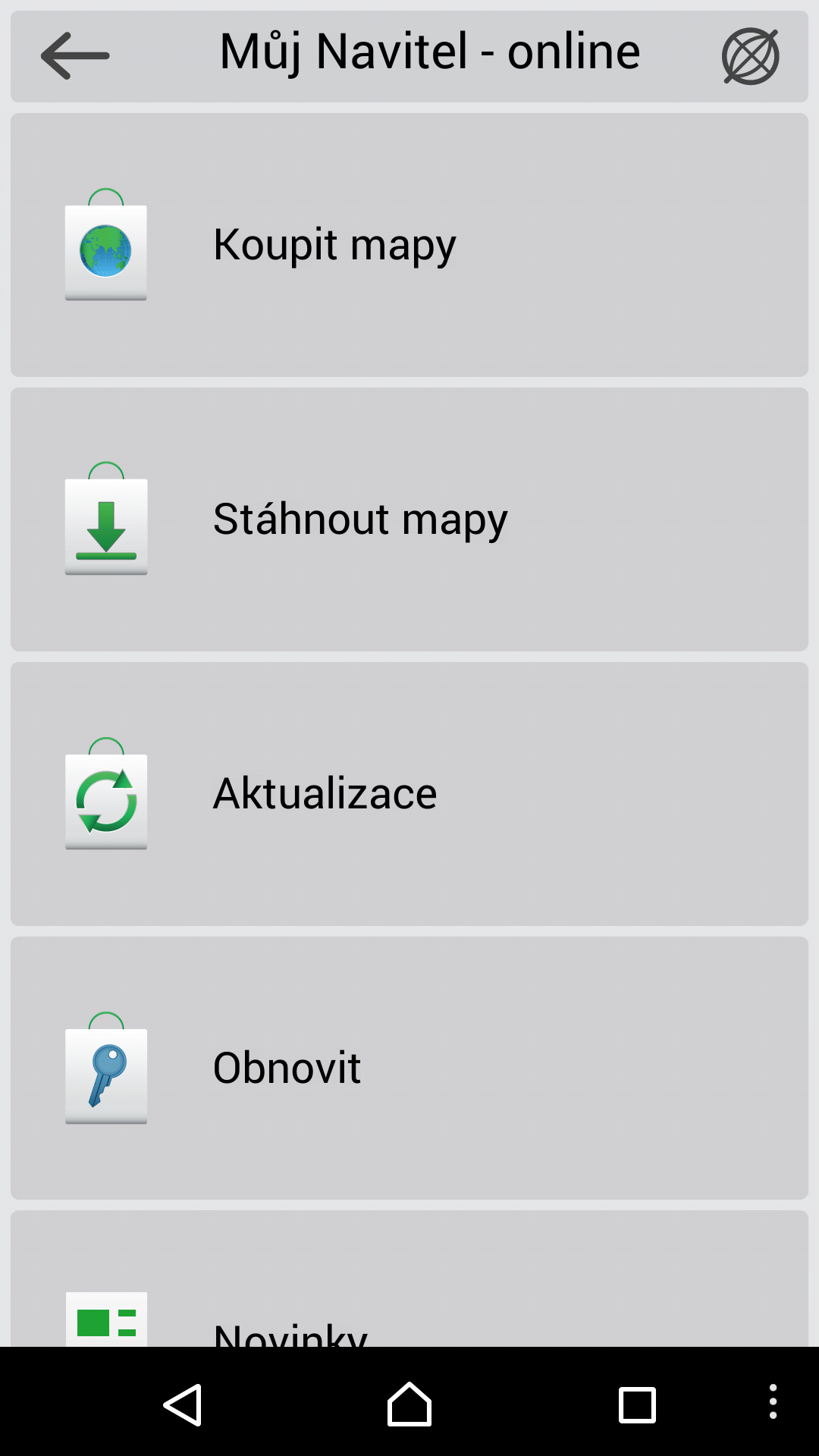
Task: Select Stáhnout mapy
Action: coord(409,519)
